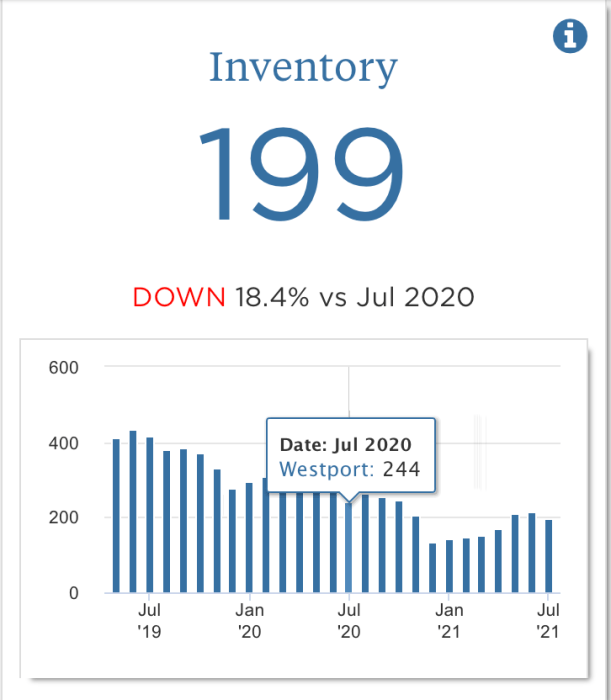Tap the last bar for Jul 2021
The image size is (611, 700).
(549, 556)
